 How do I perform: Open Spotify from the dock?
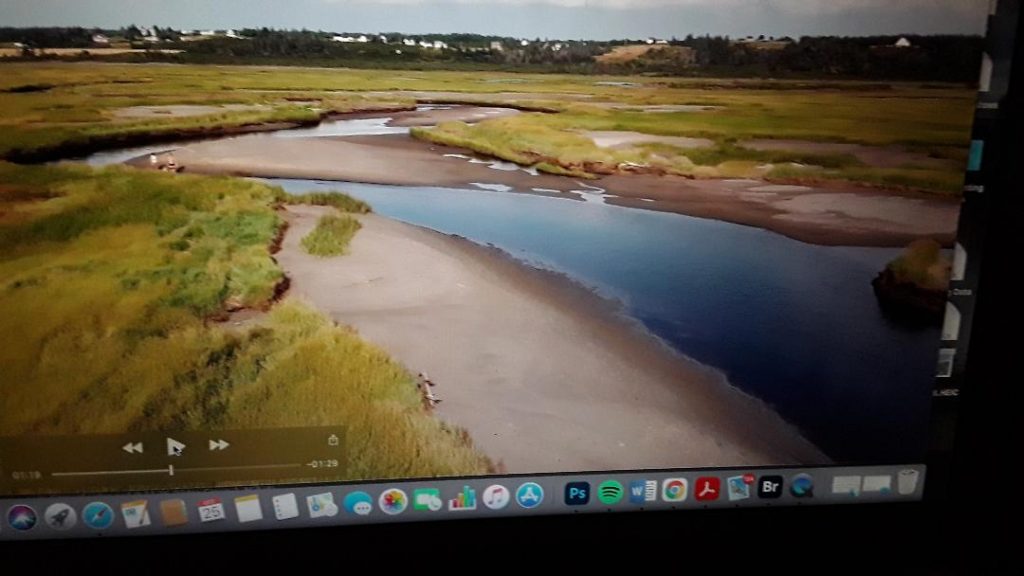(610, 492)
